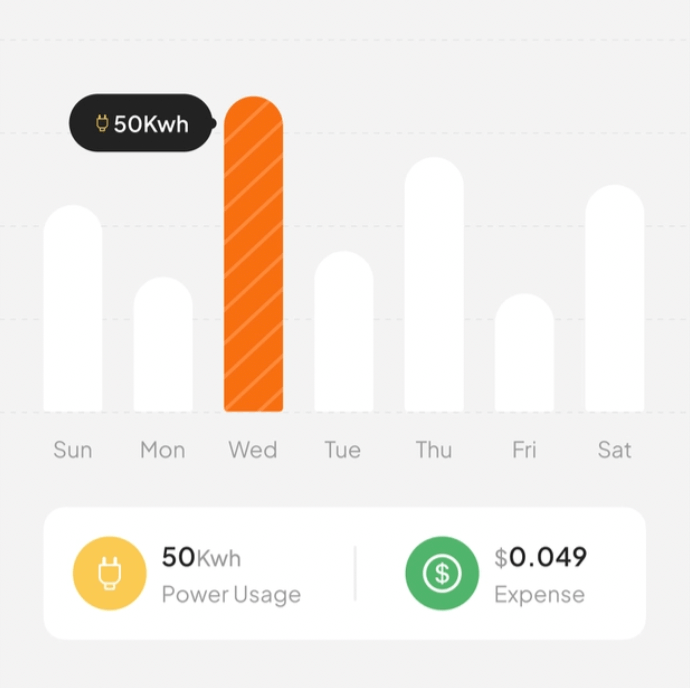View Thu usage by tapping its bar
The image size is (690, 688).
tap(434, 285)
